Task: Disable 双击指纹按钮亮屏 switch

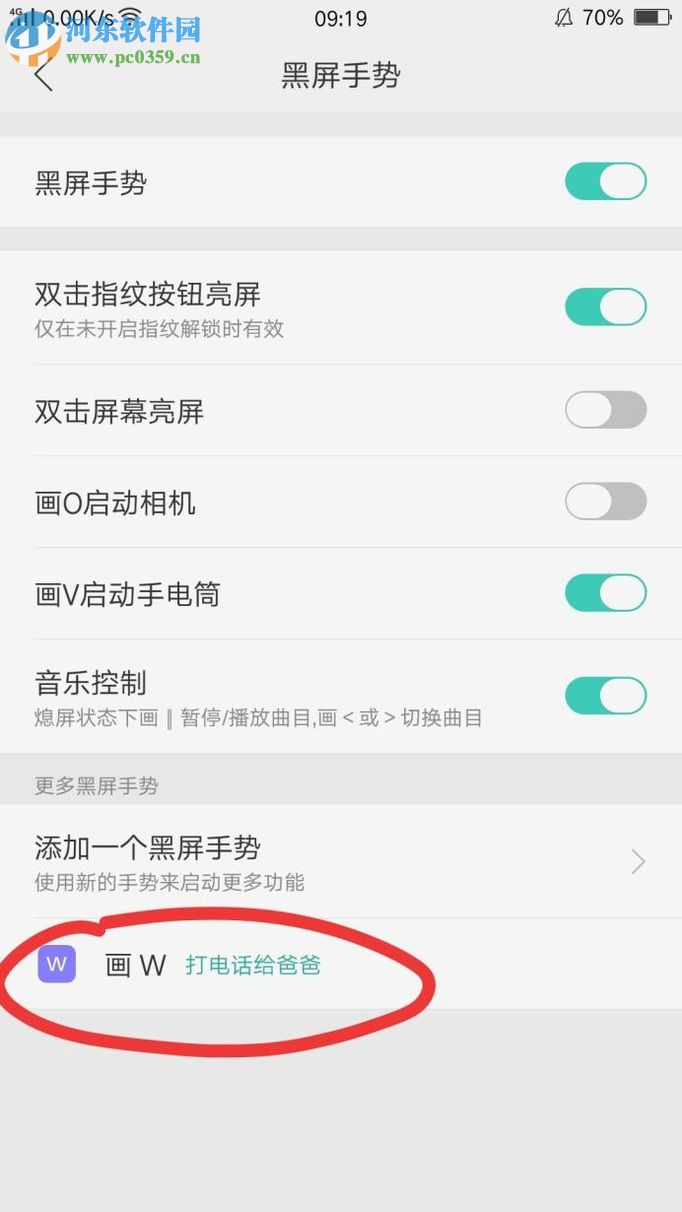Action: click(x=605, y=307)
